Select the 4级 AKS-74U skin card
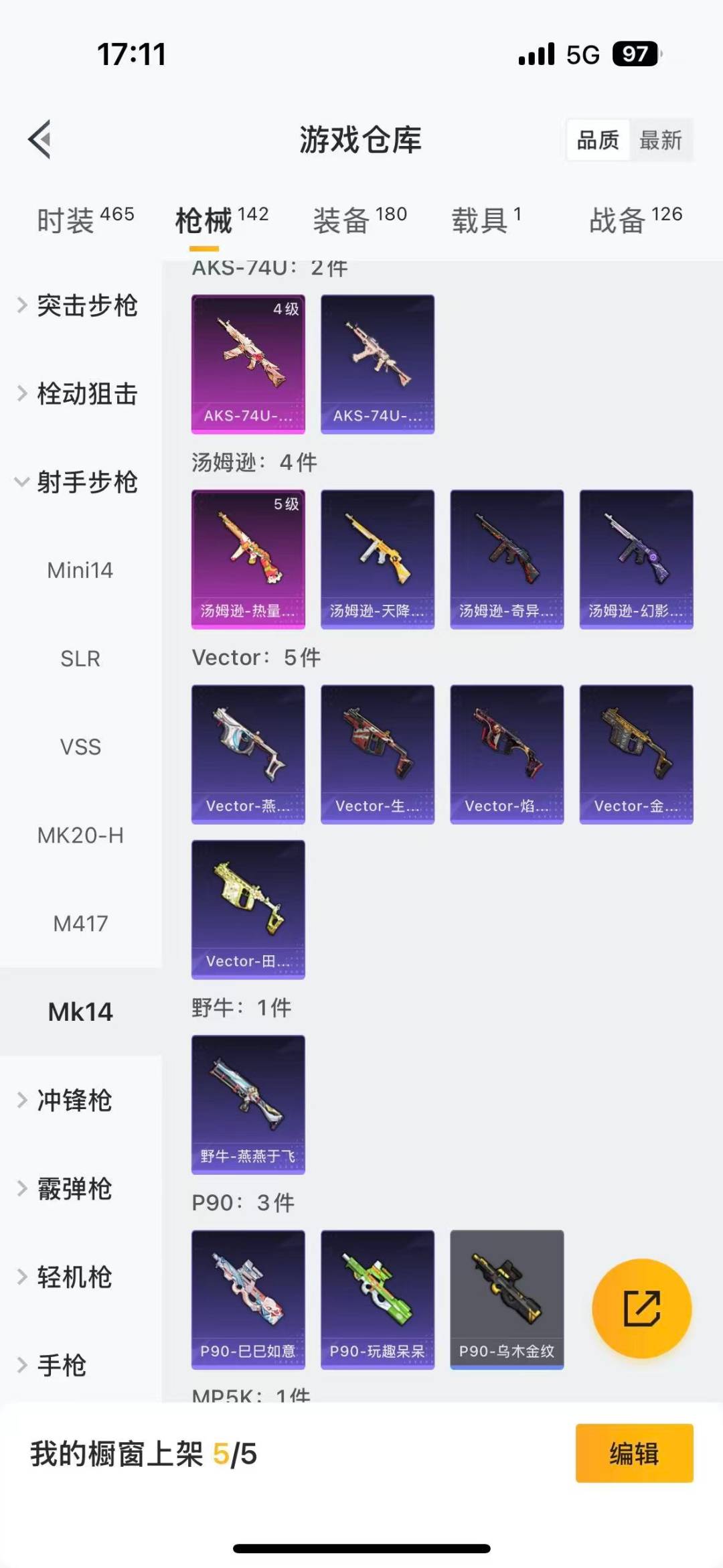The width and height of the screenshot is (723, 1568). pyautogui.click(x=248, y=362)
